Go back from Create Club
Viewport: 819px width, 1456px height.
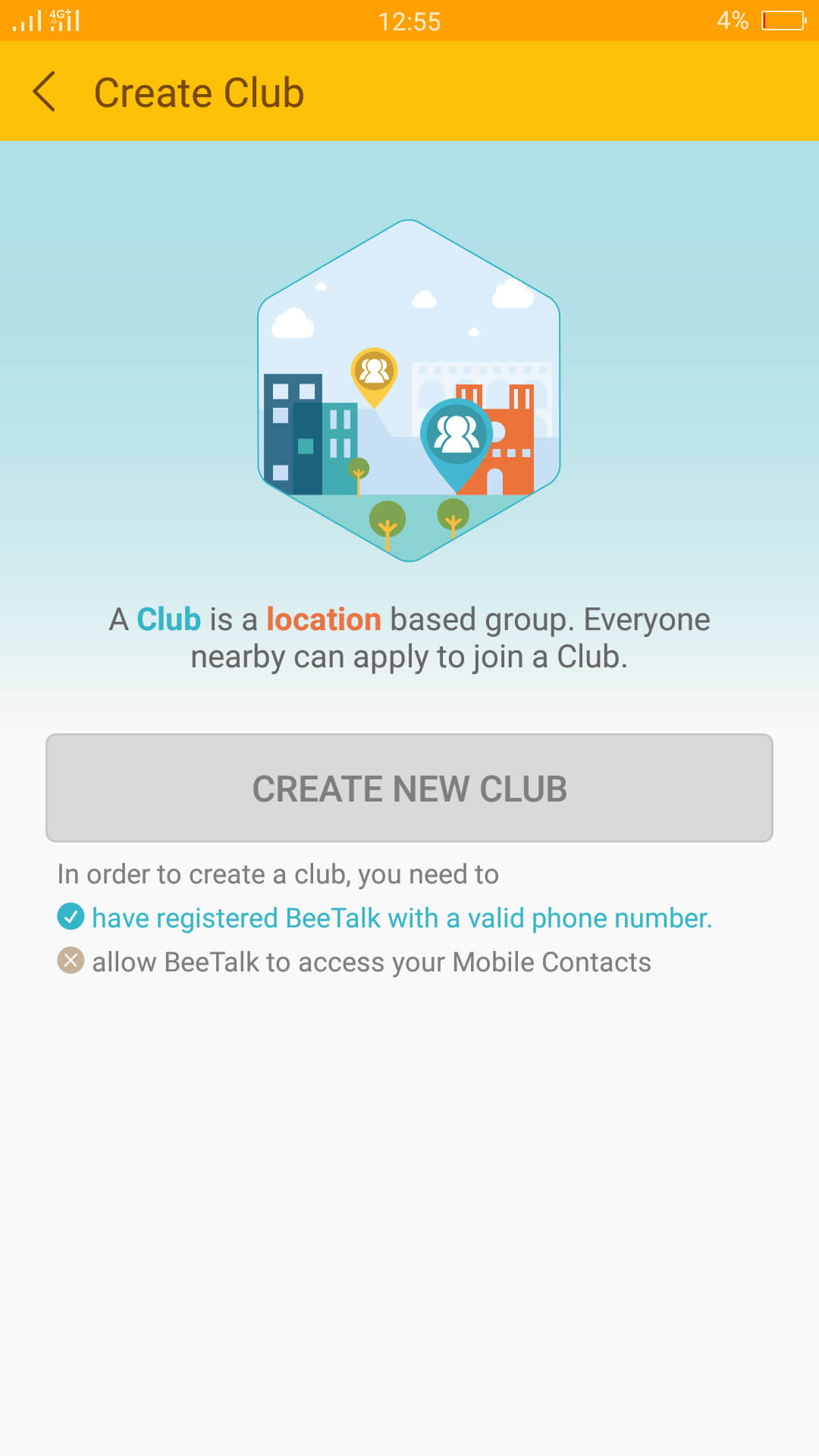[x=45, y=92]
